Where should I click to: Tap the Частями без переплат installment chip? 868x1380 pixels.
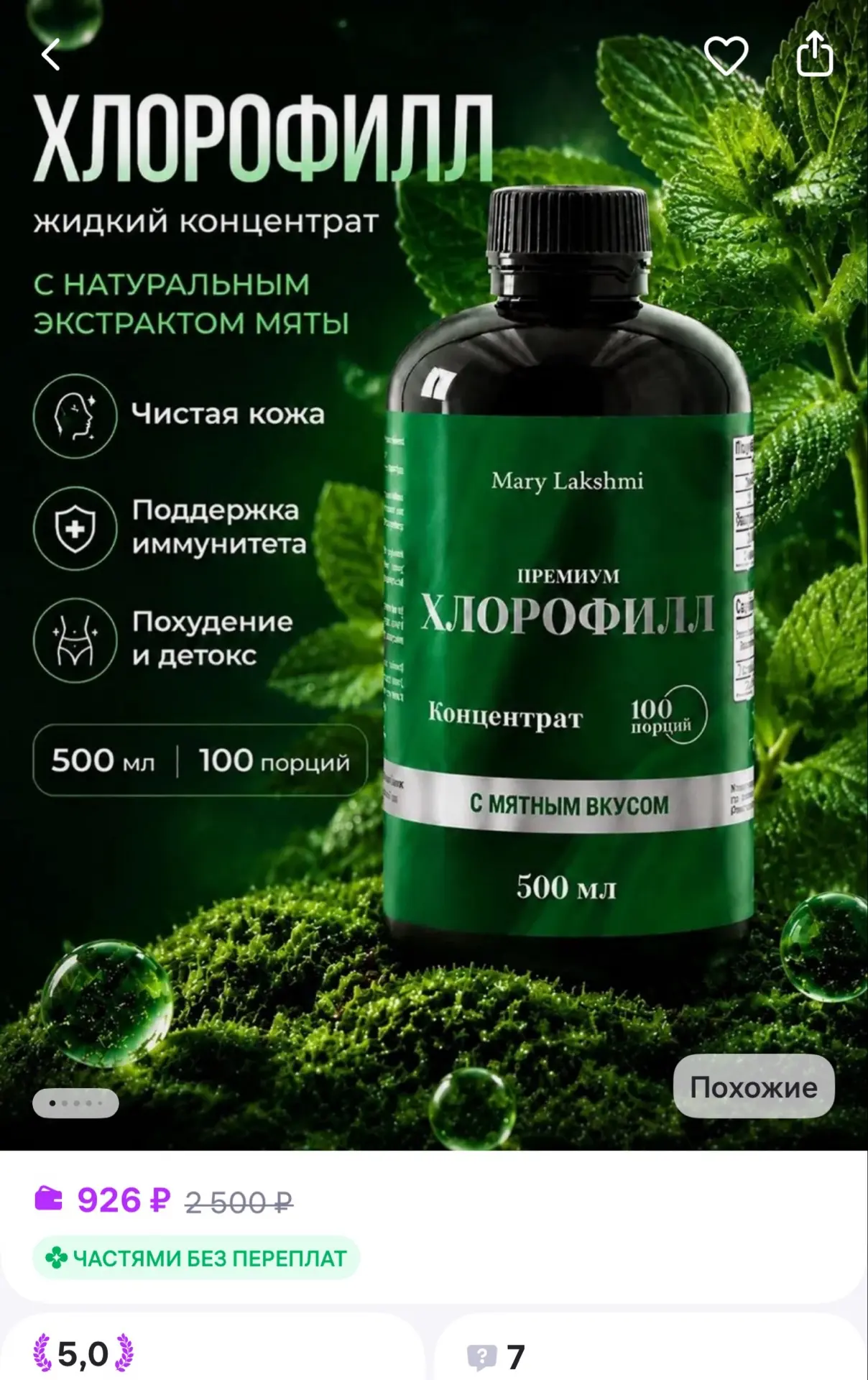click(195, 1258)
